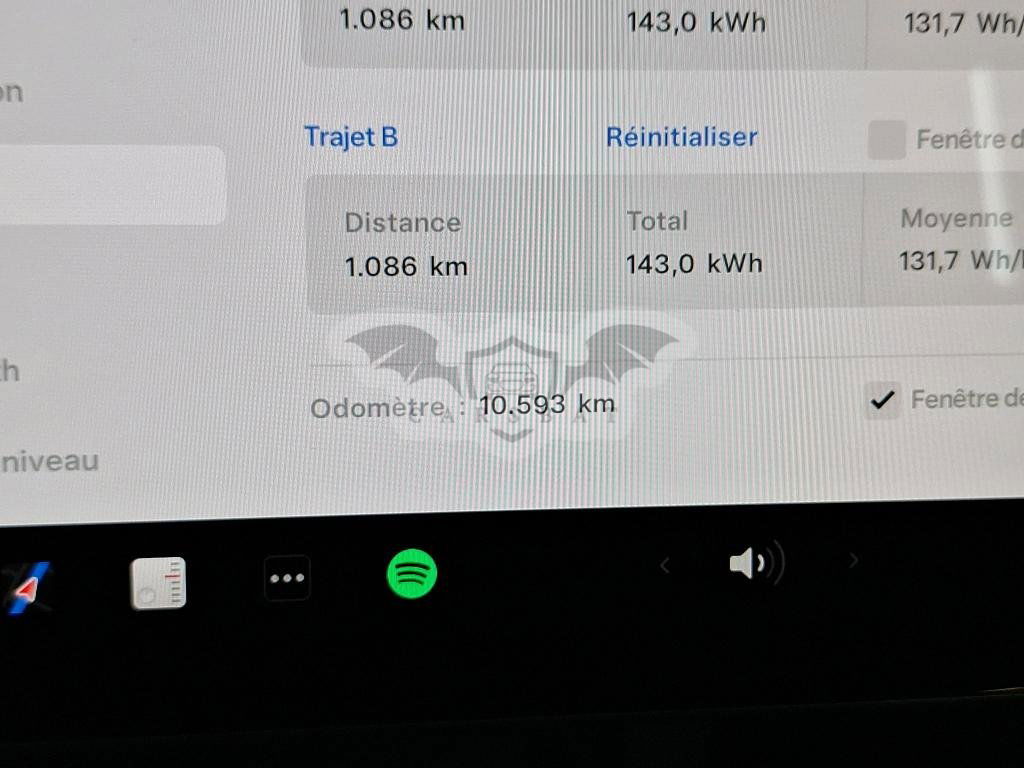Viewport: 1024px width, 768px height.
Task: Check the Fenêtre box beside Trajet B
Action: point(886,139)
